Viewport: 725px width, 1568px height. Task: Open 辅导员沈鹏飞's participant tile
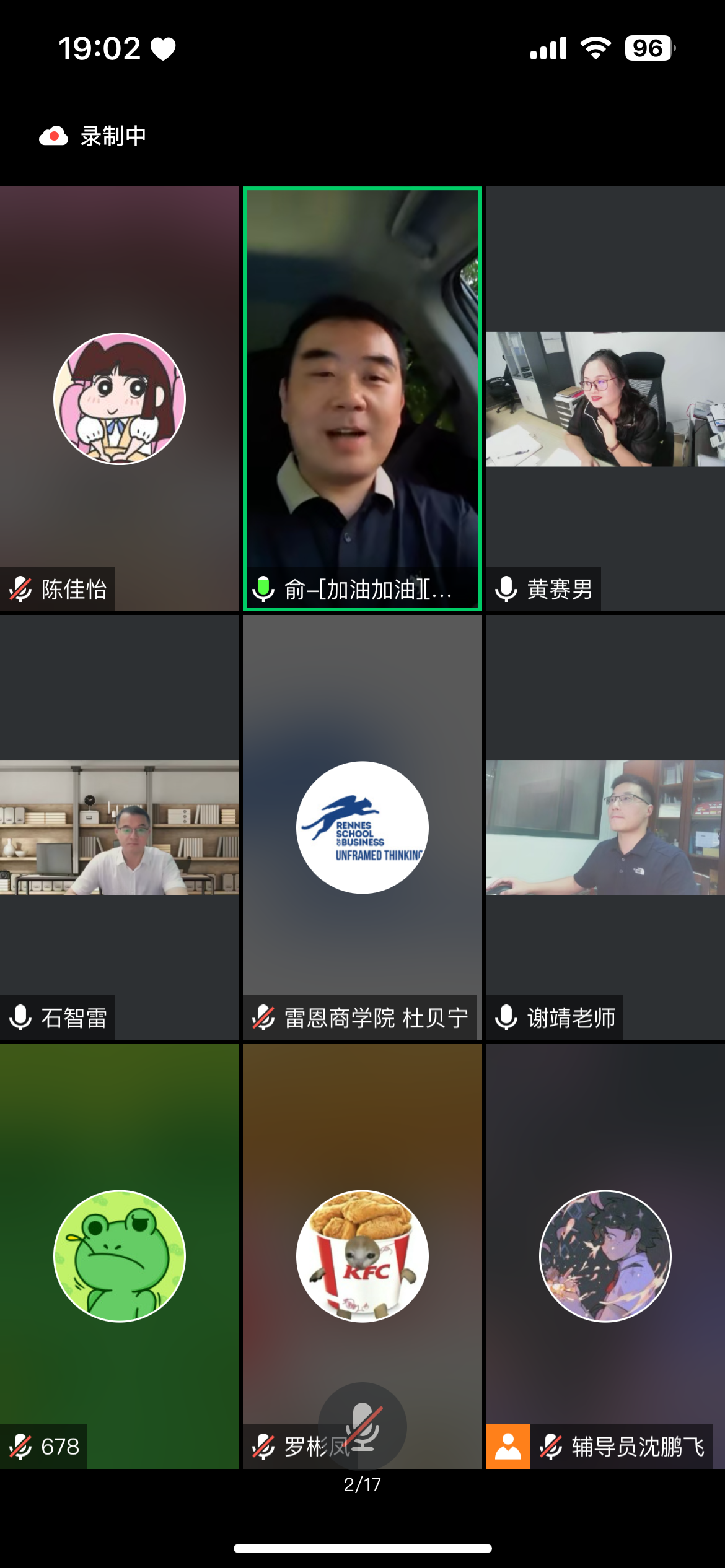pyautogui.click(x=605, y=1256)
